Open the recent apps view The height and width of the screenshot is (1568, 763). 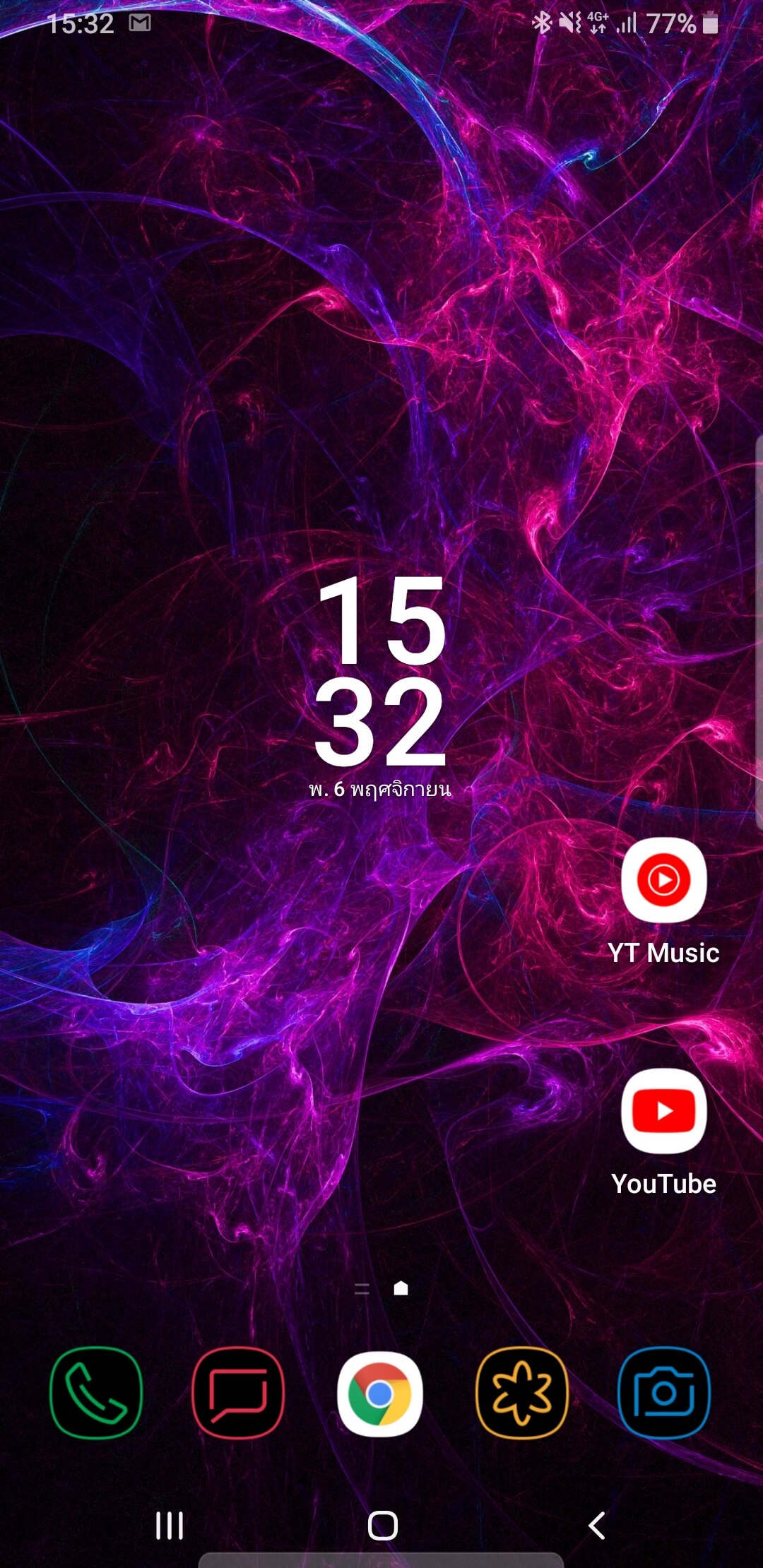[170, 1526]
